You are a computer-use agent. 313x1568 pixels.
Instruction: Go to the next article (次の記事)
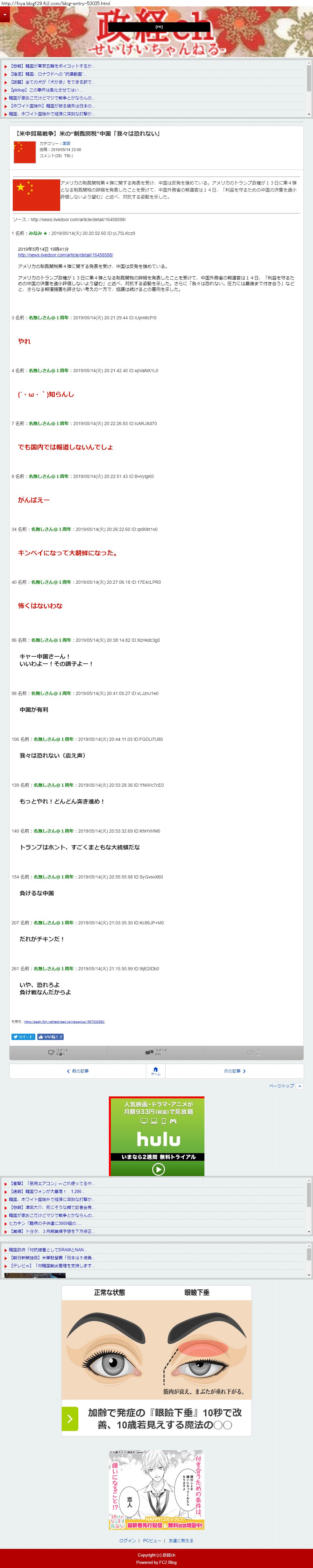(235, 1071)
